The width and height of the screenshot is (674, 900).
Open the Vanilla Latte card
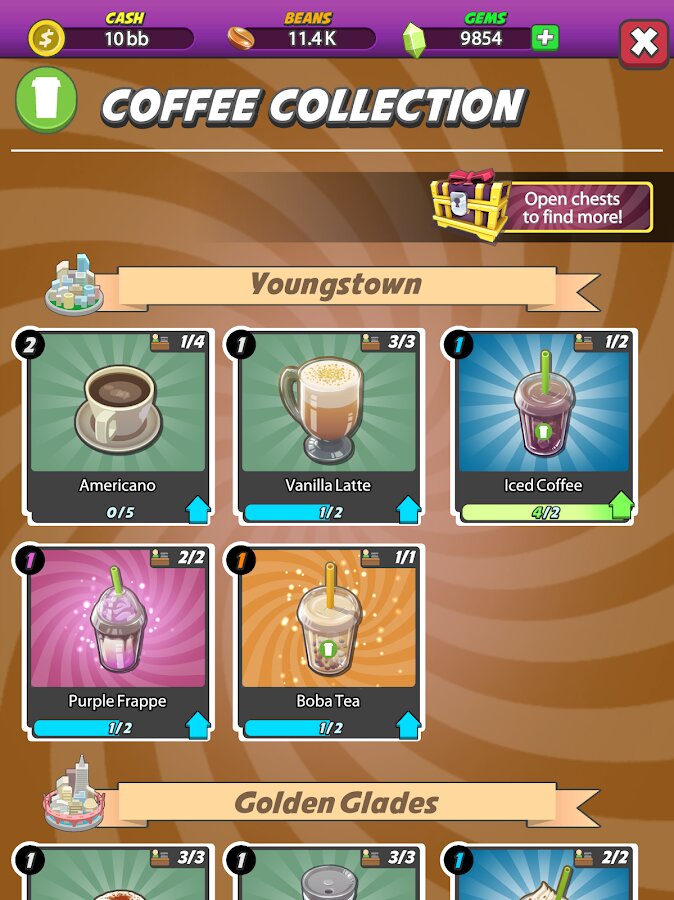click(x=329, y=410)
